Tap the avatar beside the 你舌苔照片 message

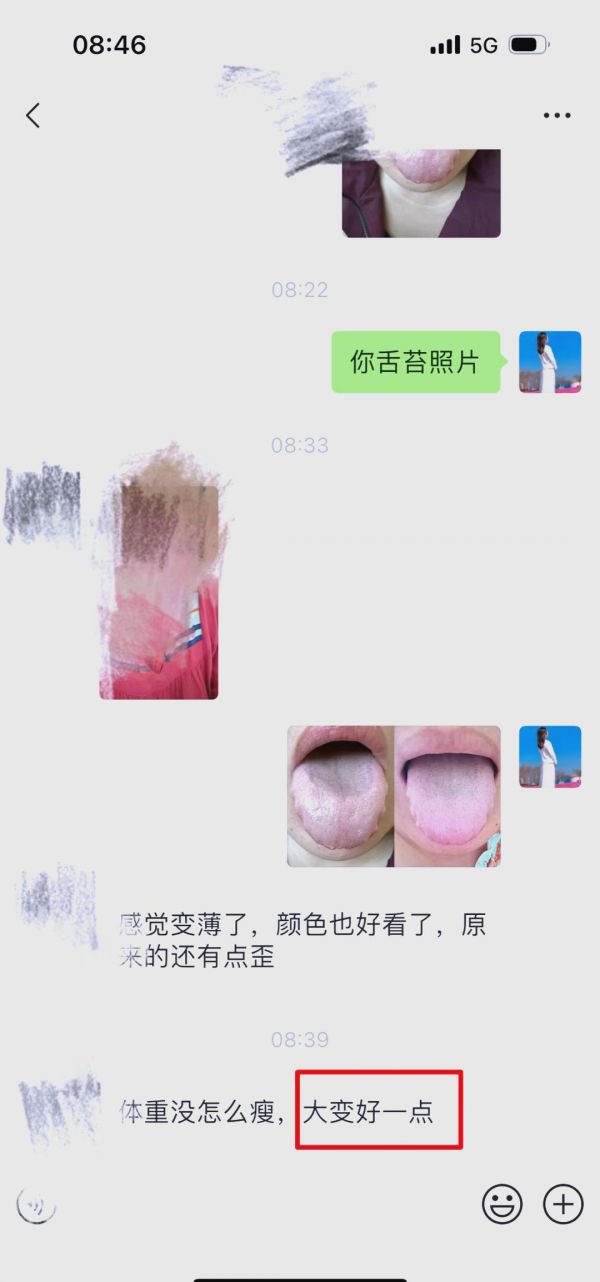550,362
